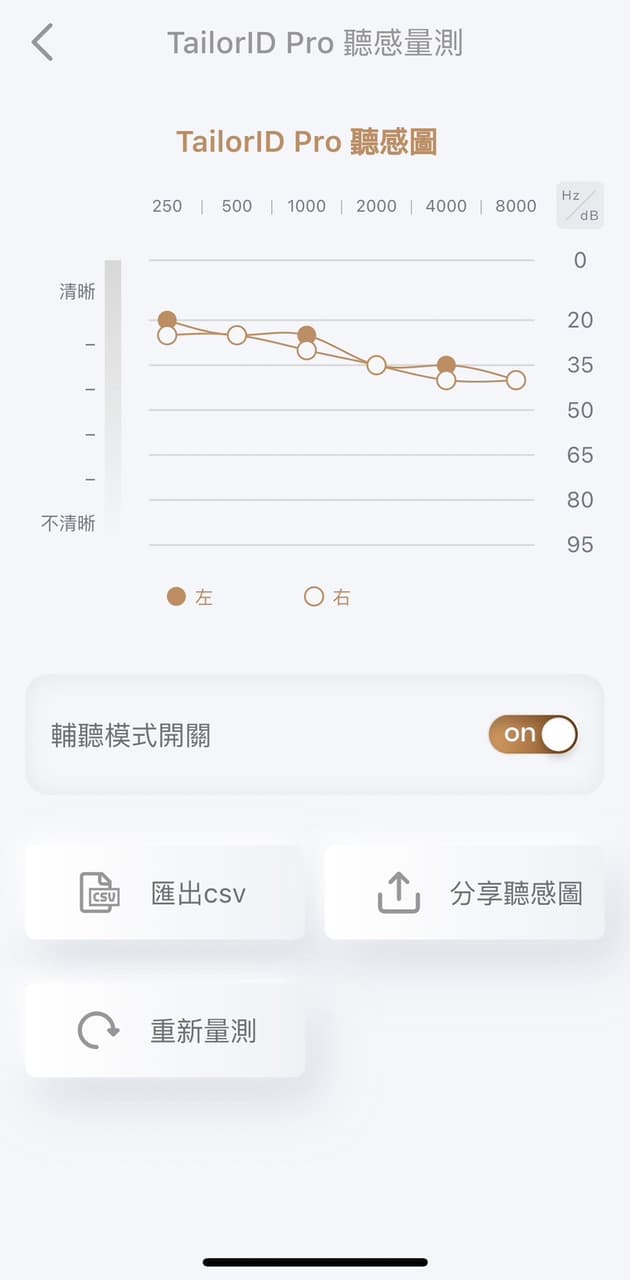The image size is (630, 1280).
Task: Start over with 重新量測
Action: pos(165,1030)
